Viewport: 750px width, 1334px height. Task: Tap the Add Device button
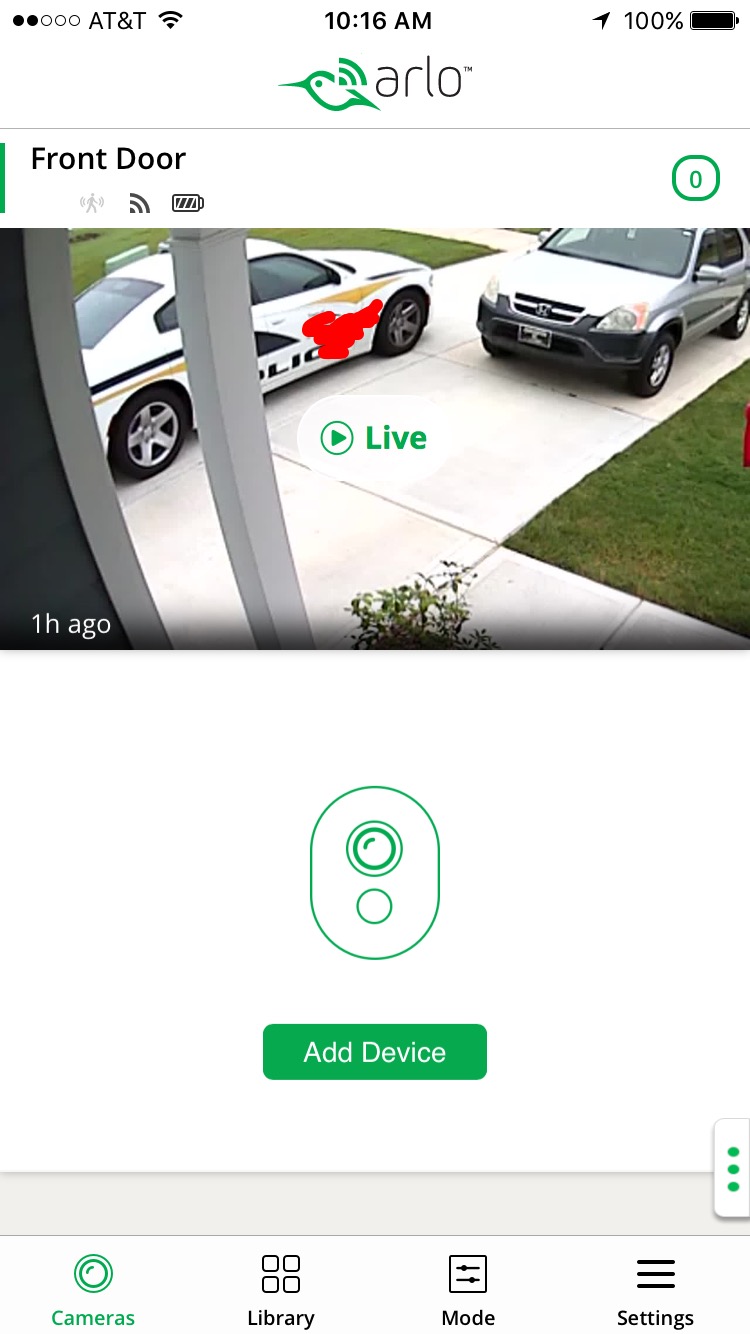point(374,1052)
